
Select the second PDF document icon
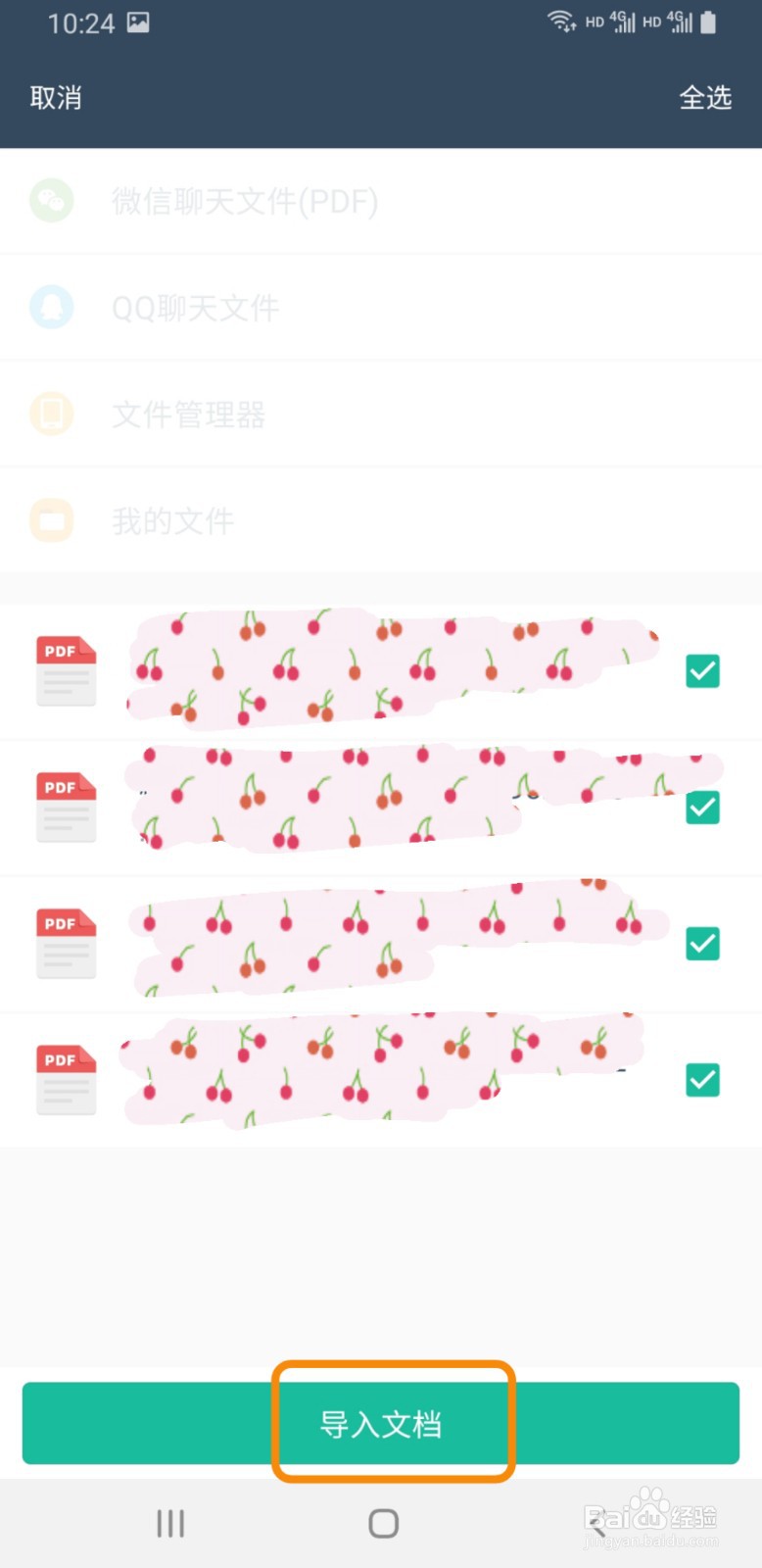coord(65,807)
